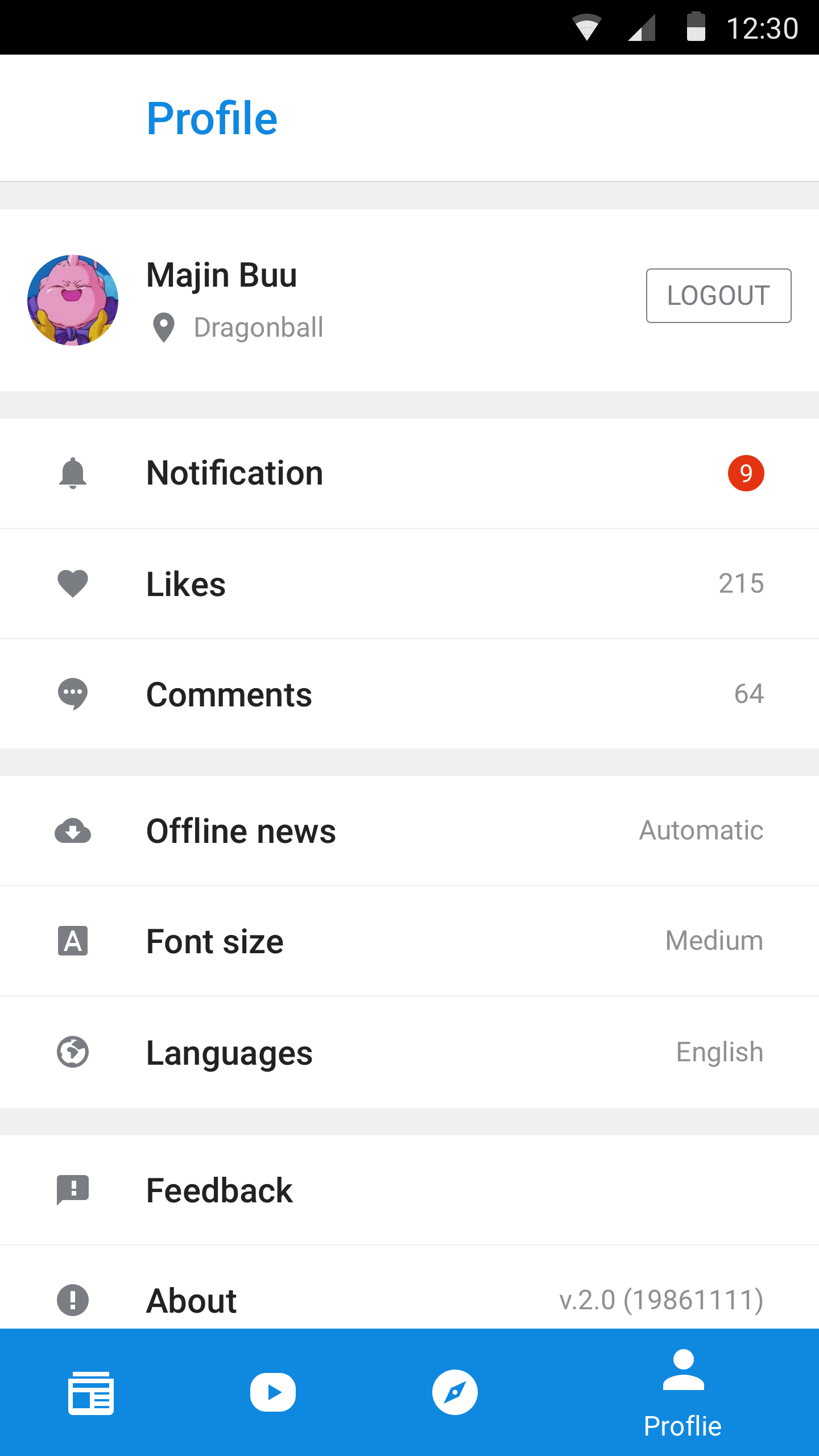Open the Languages setting
The height and width of the screenshot is (1456, 819).
coord(409,1052)
